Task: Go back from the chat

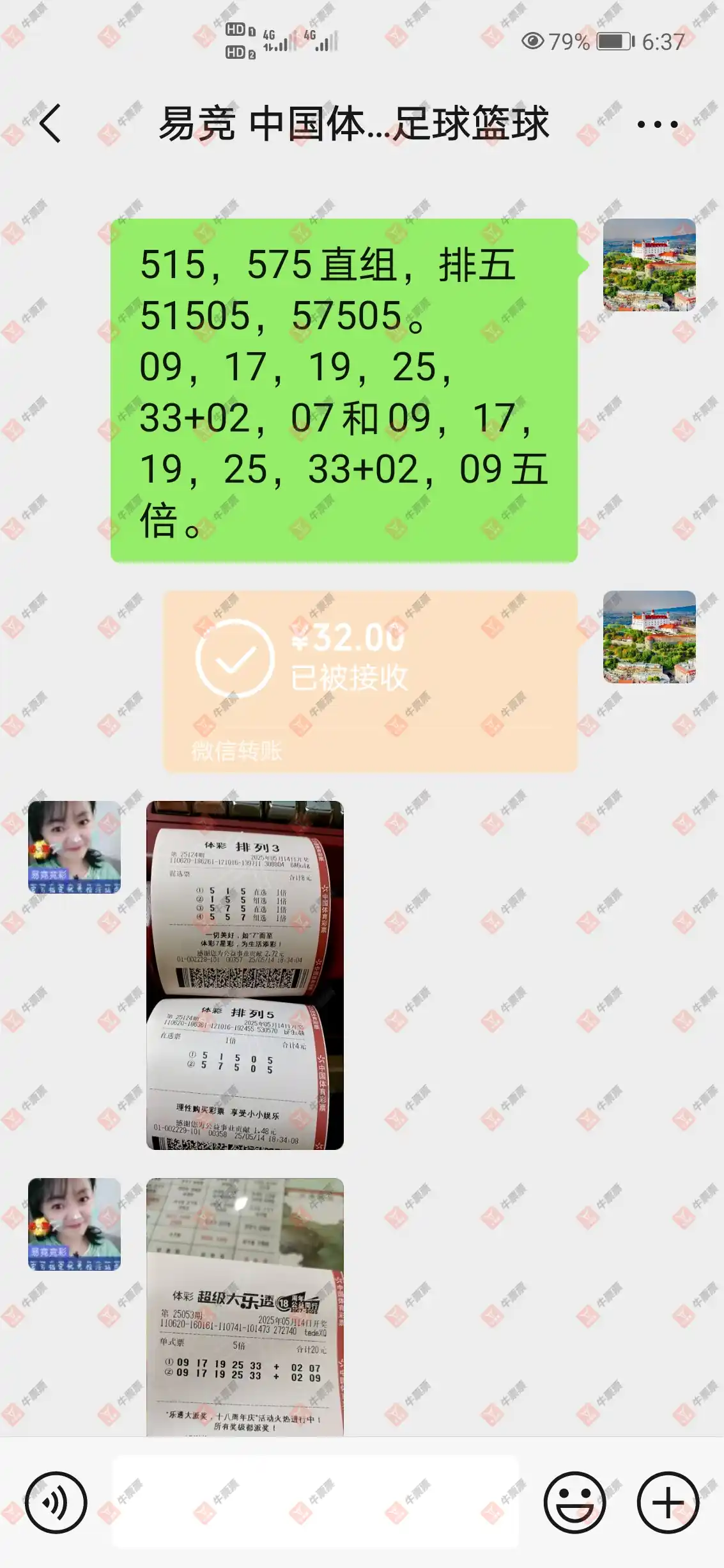Action: [x=50, y=123]
